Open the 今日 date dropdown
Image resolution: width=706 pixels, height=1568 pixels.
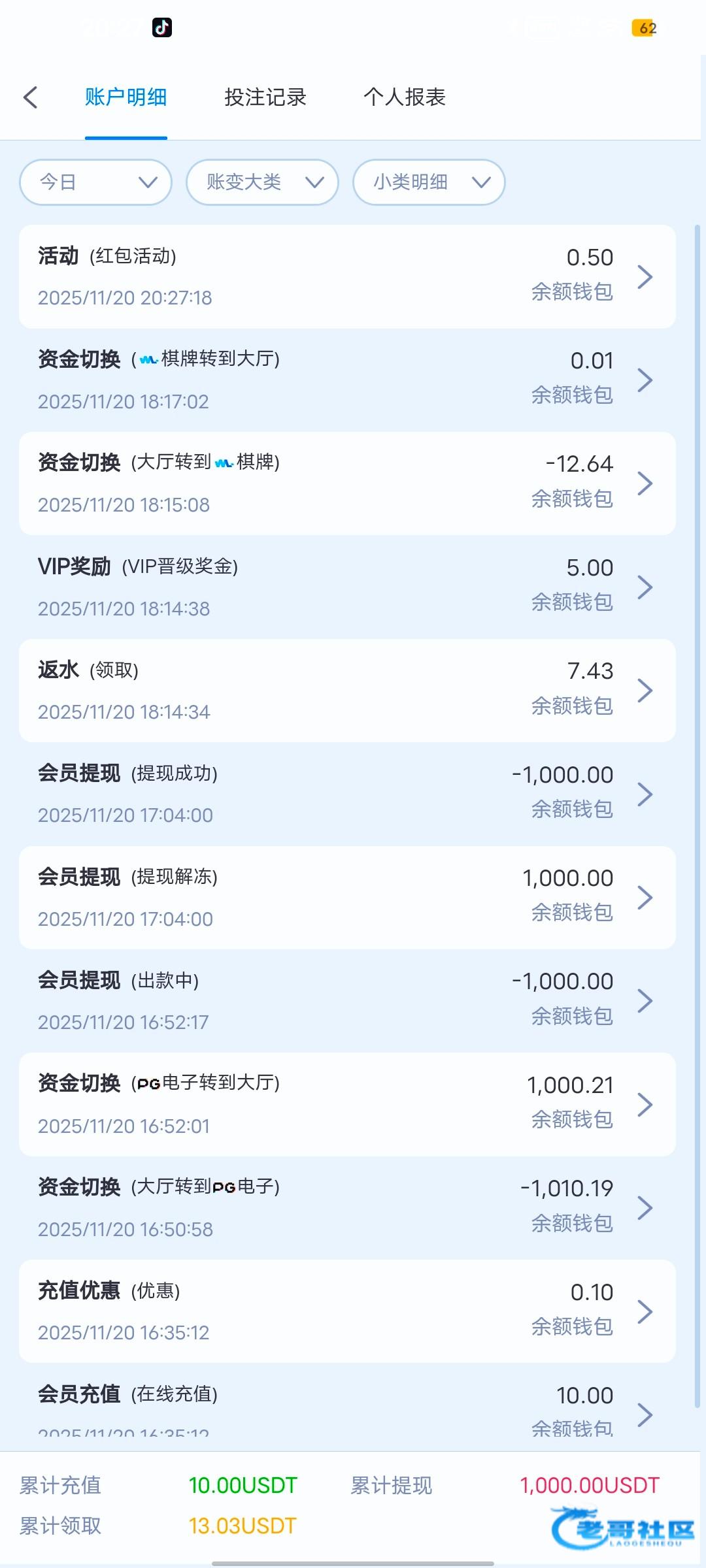point(96,182)
